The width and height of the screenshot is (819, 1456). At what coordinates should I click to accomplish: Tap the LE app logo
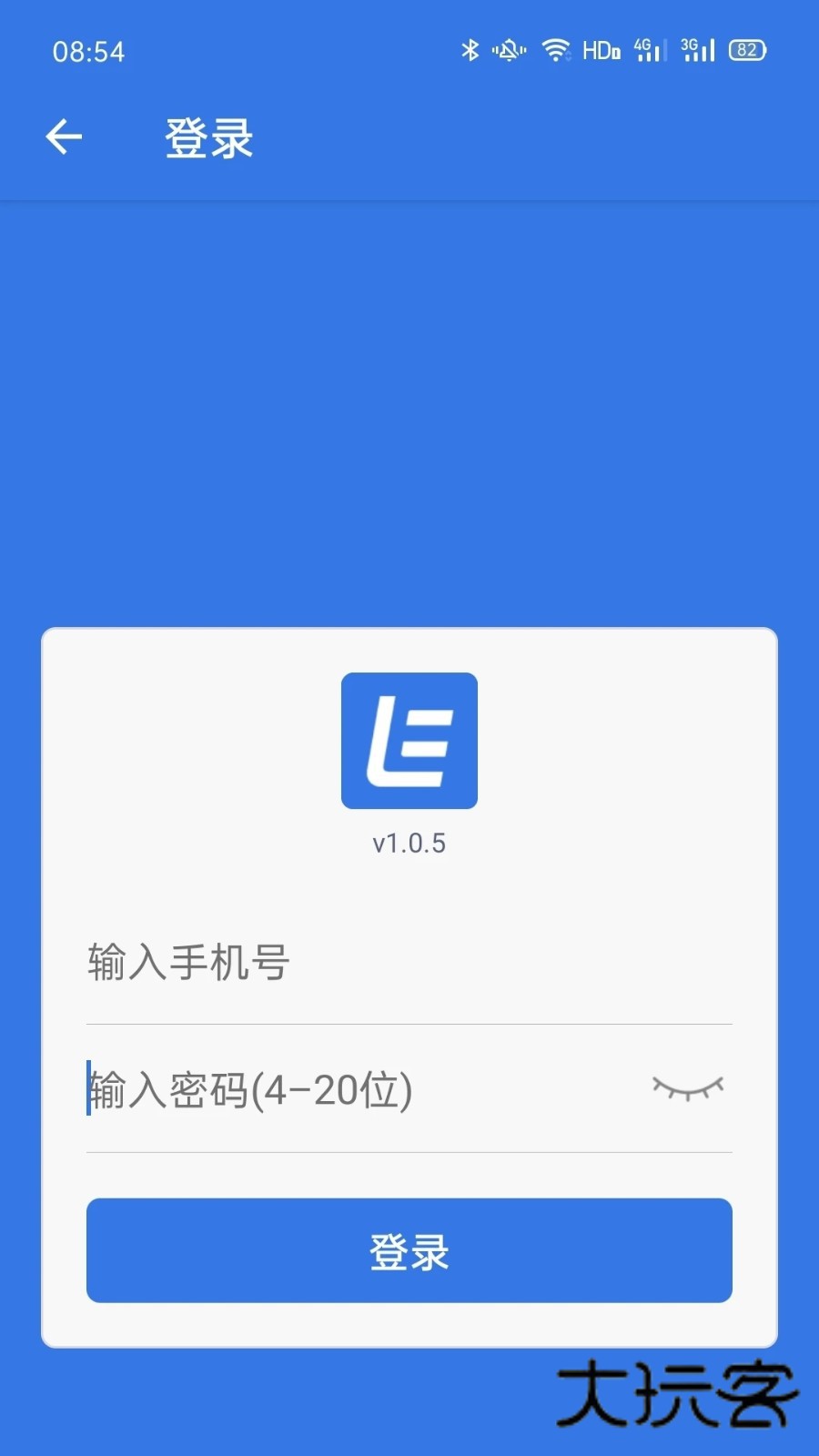[x=409, y=740]
